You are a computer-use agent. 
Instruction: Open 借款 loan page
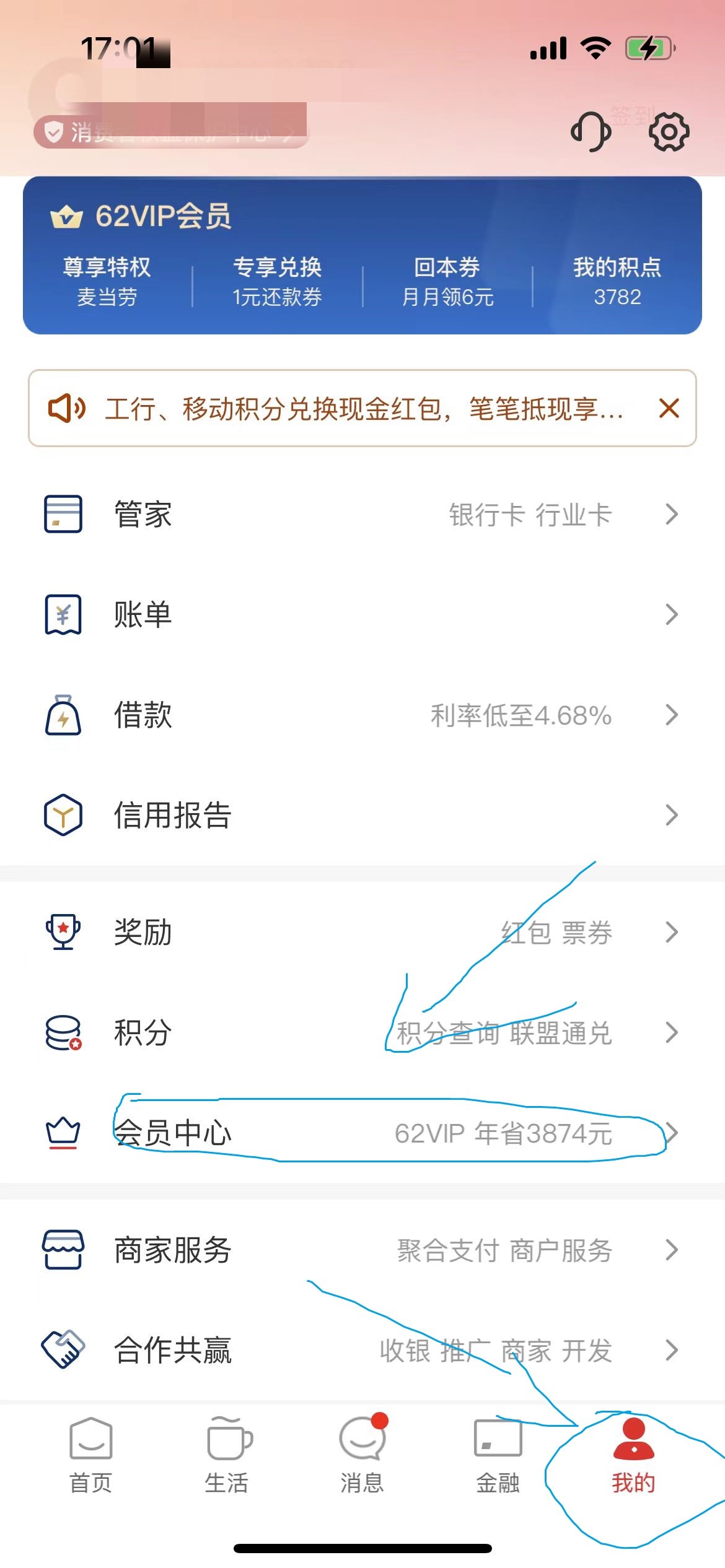(x=362, y=715)
